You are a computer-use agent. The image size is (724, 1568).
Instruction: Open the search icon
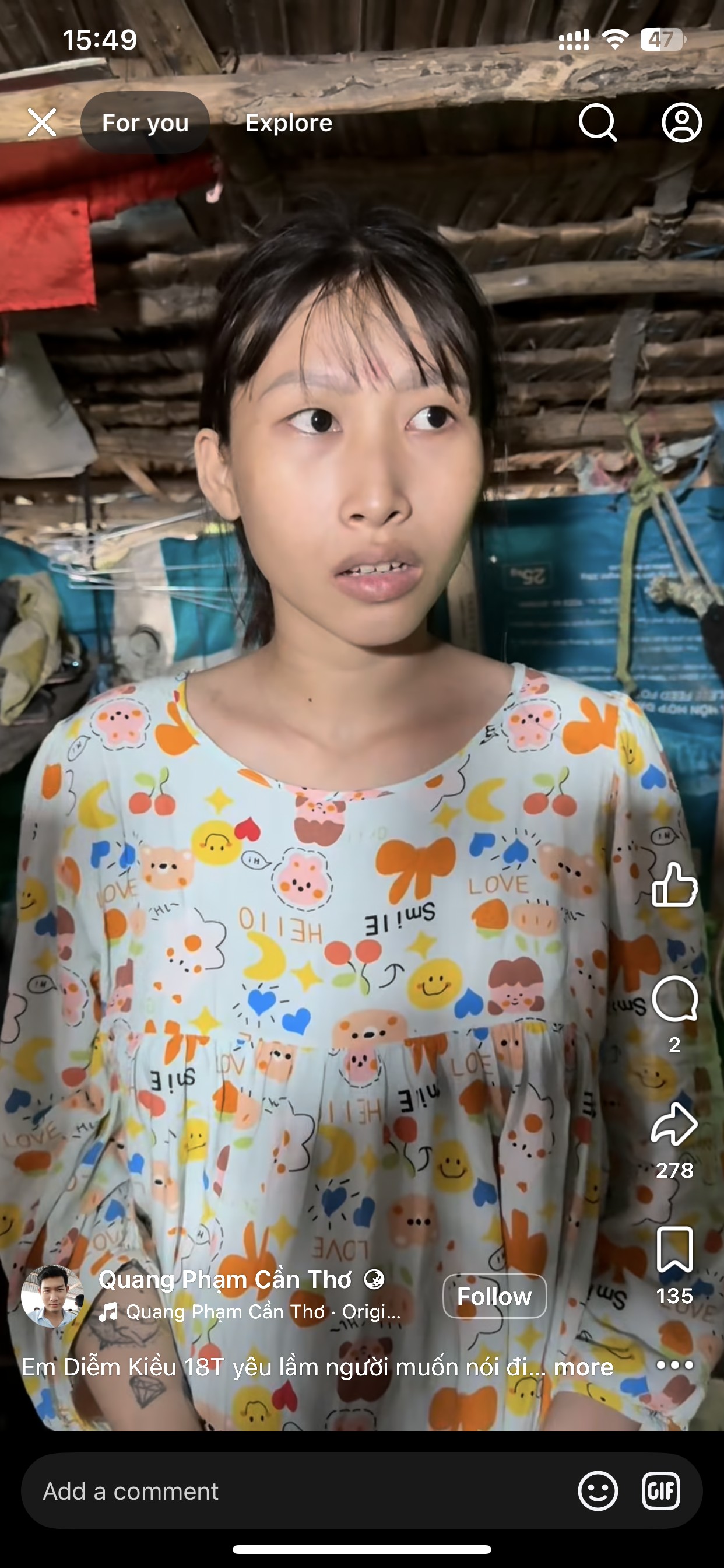click(598, 123)
